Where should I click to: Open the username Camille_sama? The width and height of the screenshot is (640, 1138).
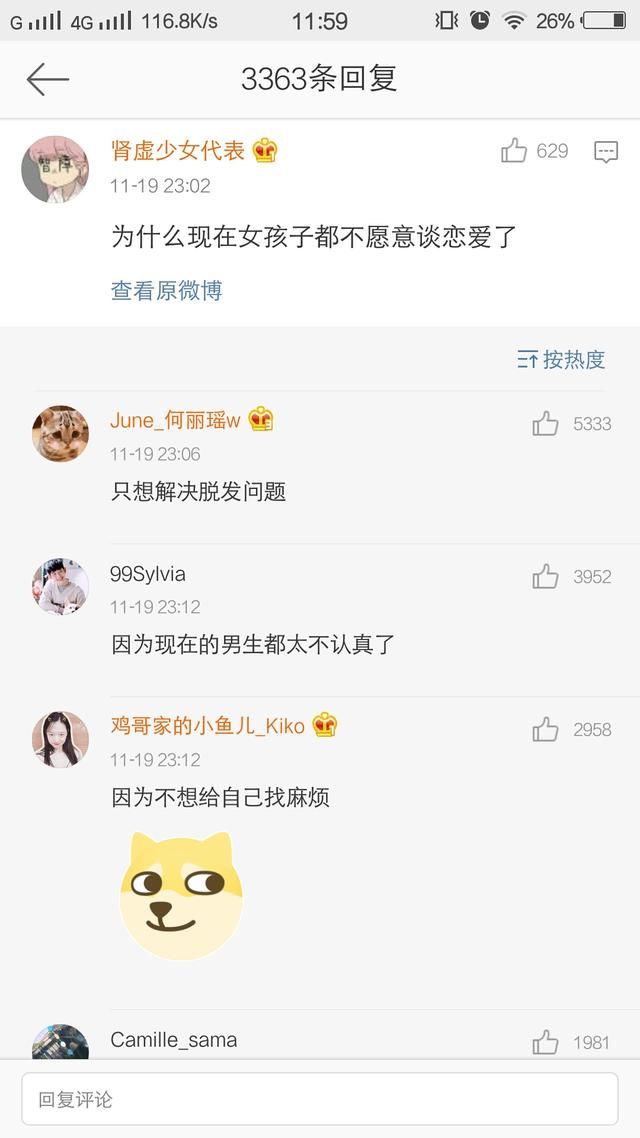[174, 1040]
